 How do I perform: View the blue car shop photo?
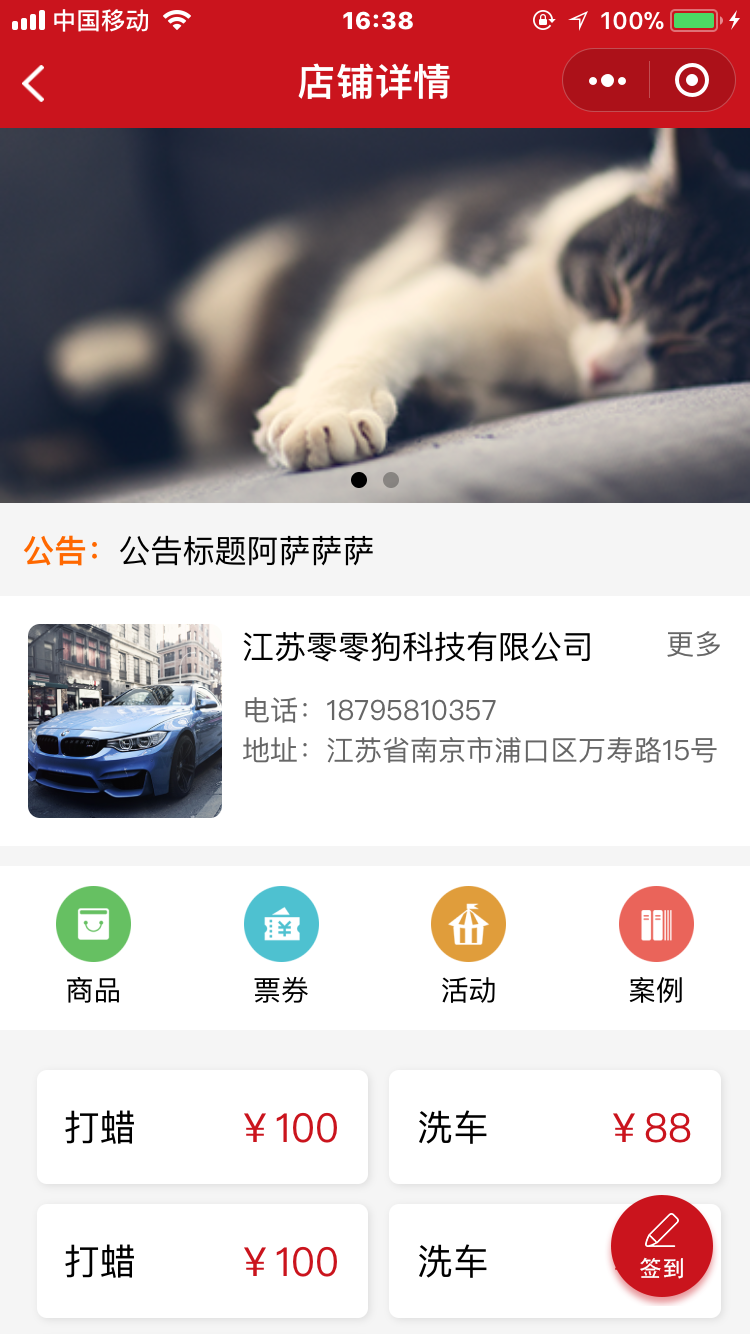[125, 720]
